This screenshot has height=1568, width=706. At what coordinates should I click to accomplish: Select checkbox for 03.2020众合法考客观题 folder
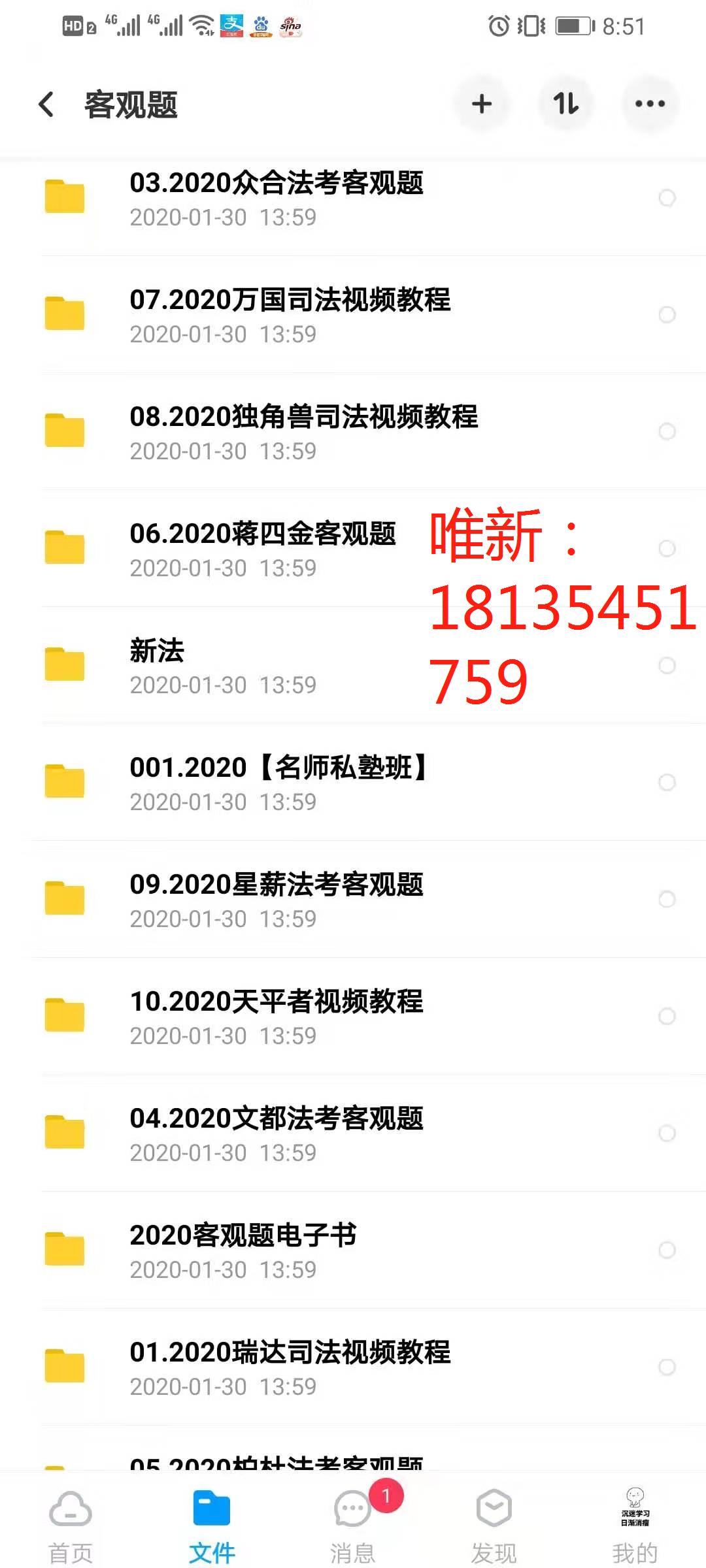coord(667,199)
